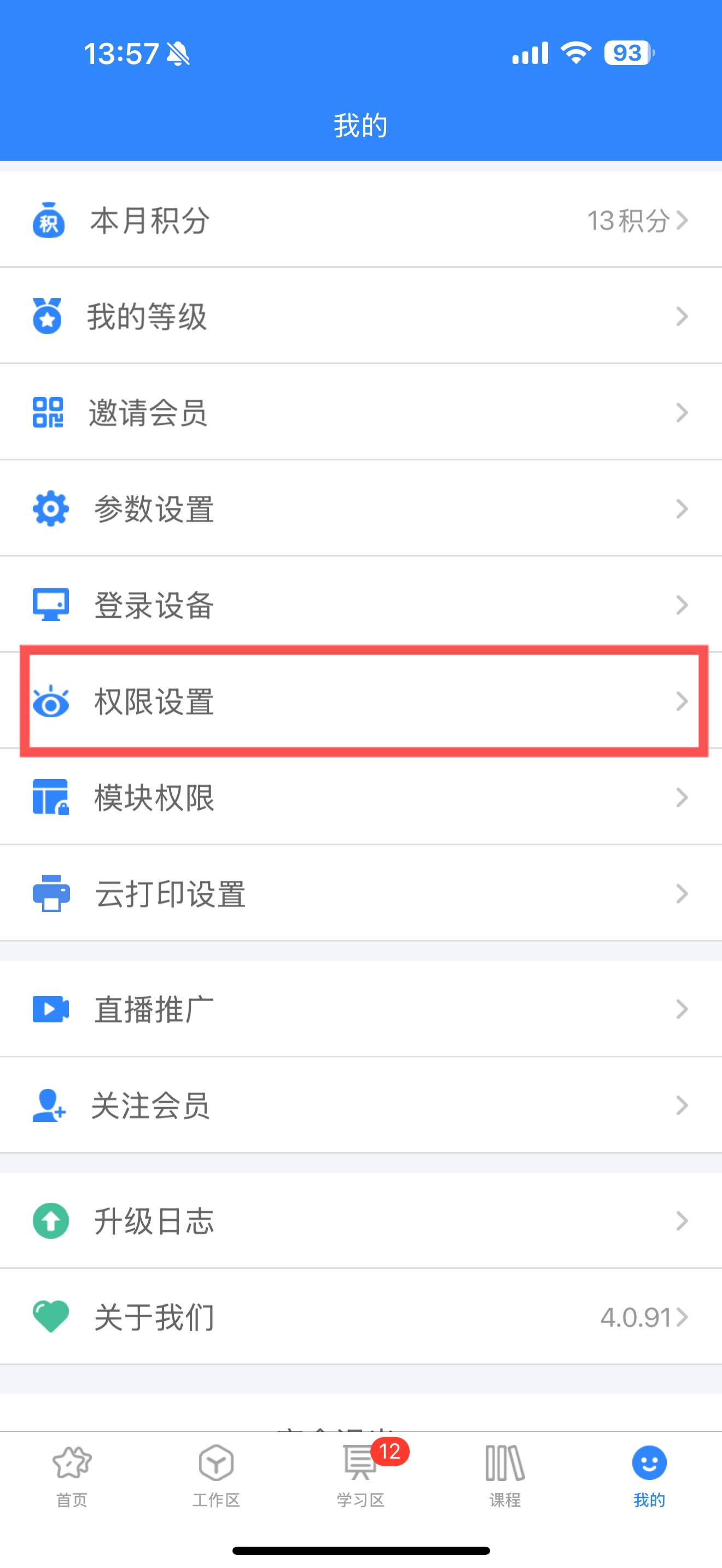Open 关于我们 about page
This screenshot has height=1568, width=722.
coord(361,1317)
